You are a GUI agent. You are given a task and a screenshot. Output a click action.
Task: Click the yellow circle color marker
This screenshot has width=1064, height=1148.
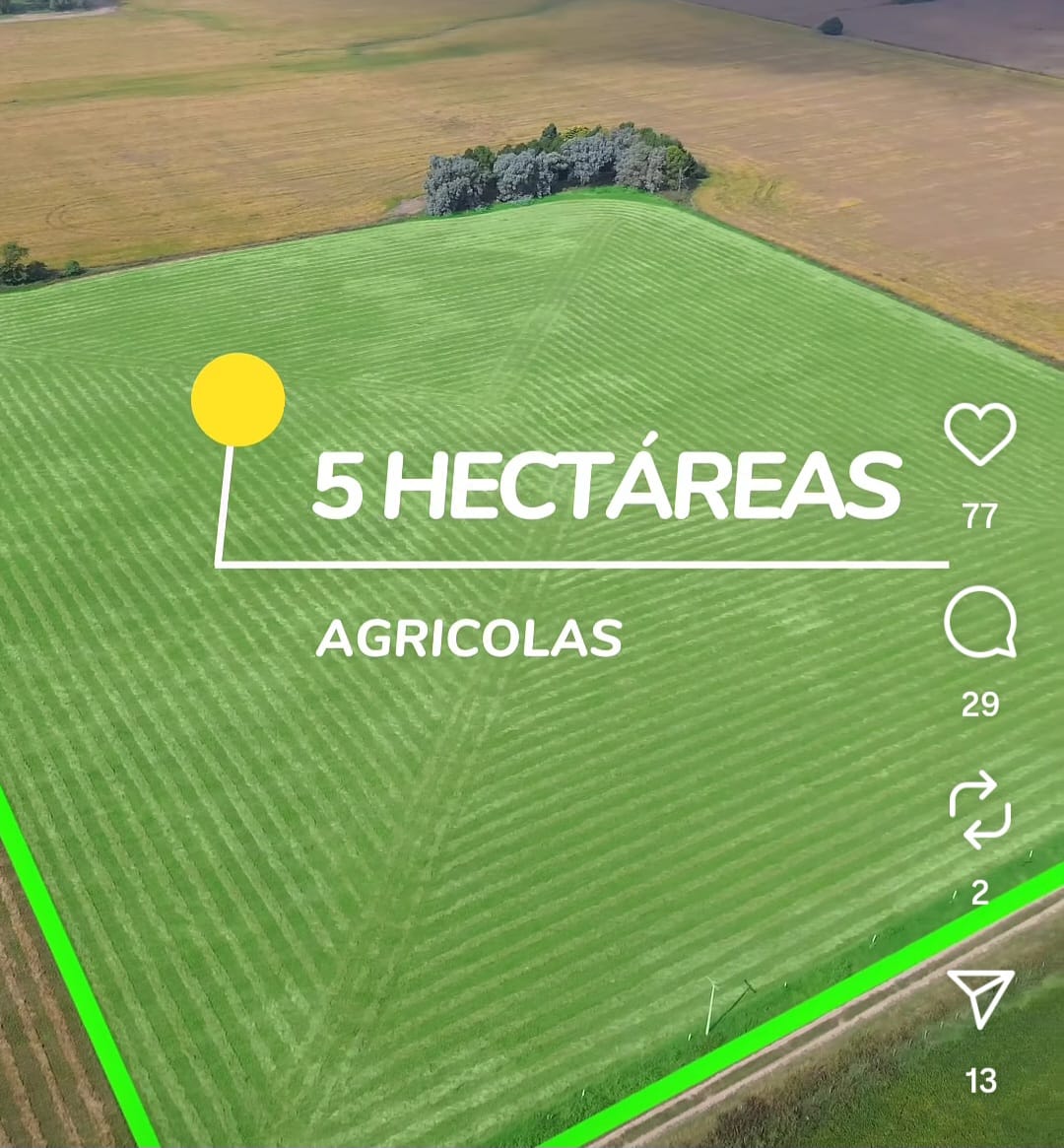click(237, 400)
